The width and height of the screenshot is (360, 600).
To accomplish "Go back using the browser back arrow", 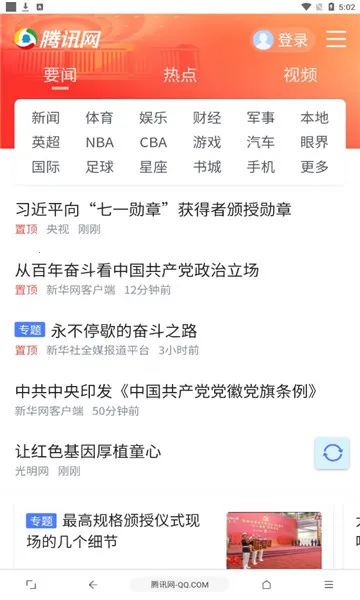I will pyautogui.click(x=93, y=584).
